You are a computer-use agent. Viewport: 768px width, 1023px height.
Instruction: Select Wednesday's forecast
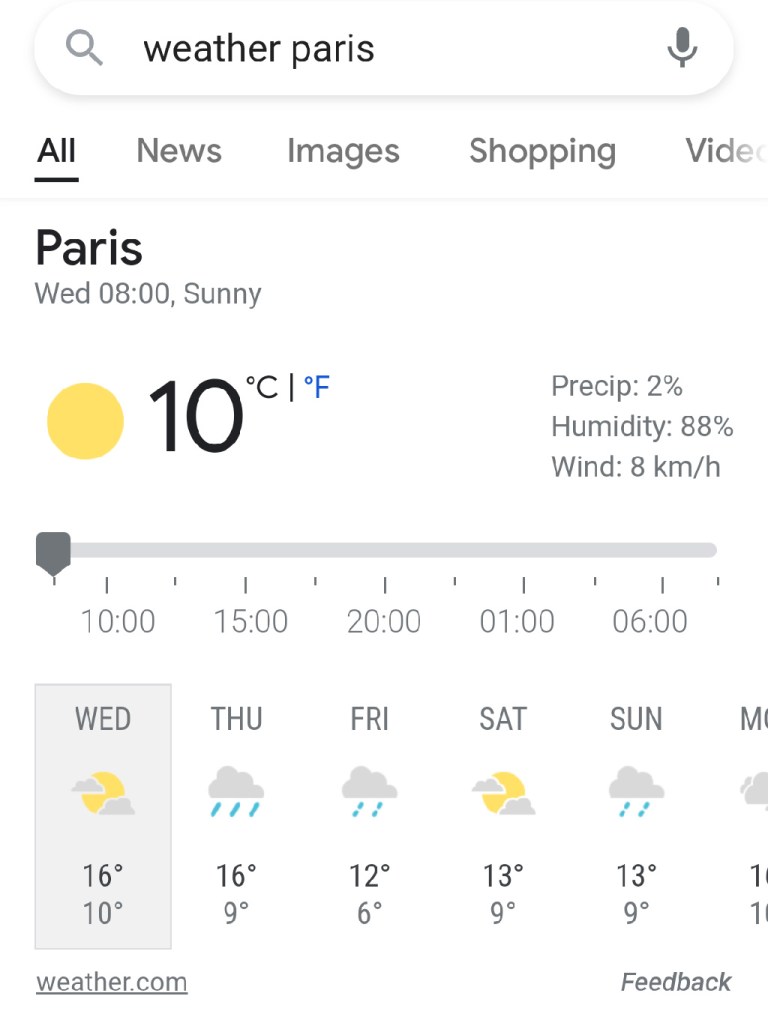click(103, 815)
